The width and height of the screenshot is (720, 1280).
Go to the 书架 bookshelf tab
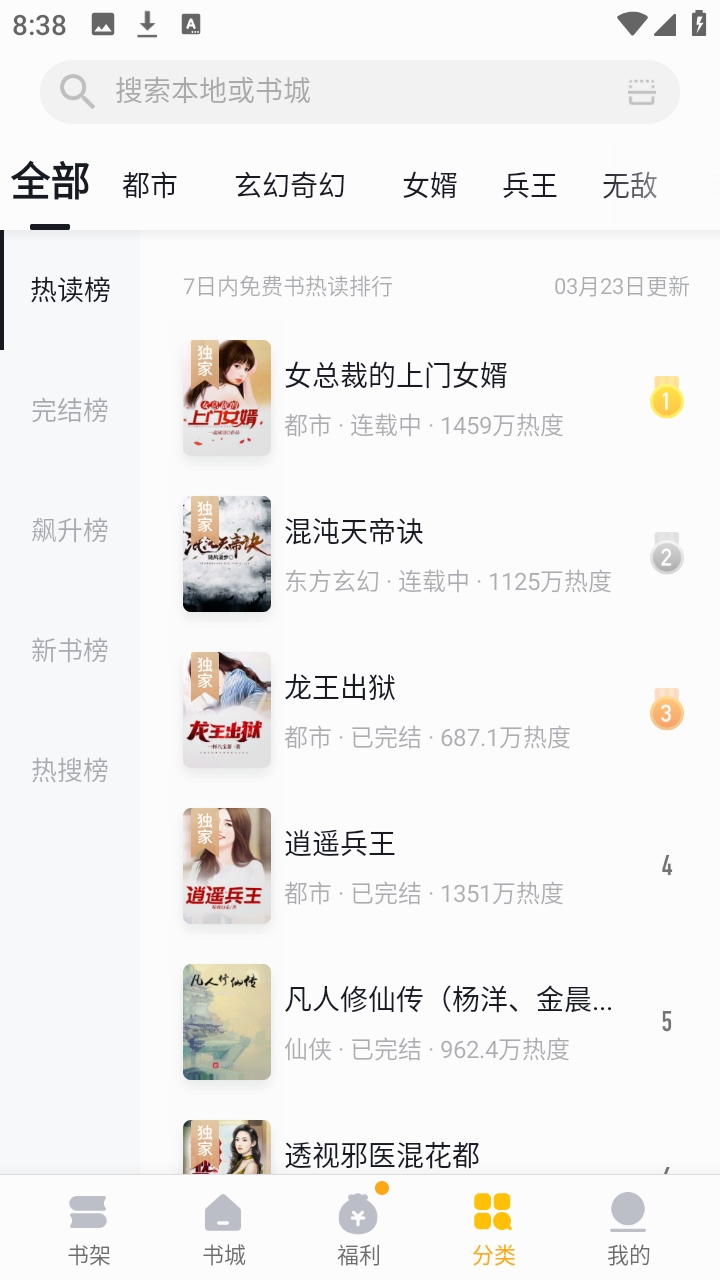(89, 1228)
